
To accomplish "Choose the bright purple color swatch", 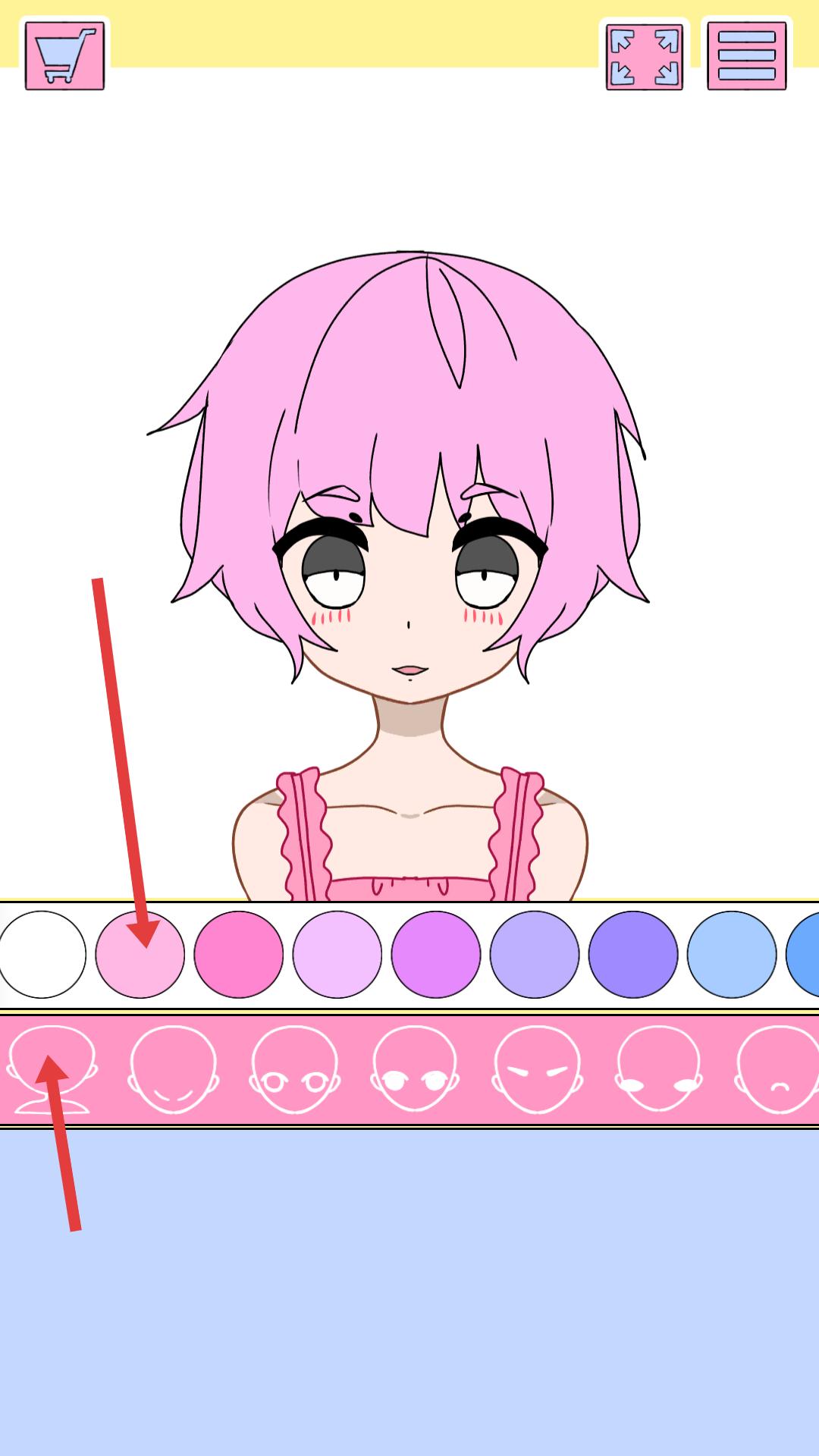I will coord(436,954).
